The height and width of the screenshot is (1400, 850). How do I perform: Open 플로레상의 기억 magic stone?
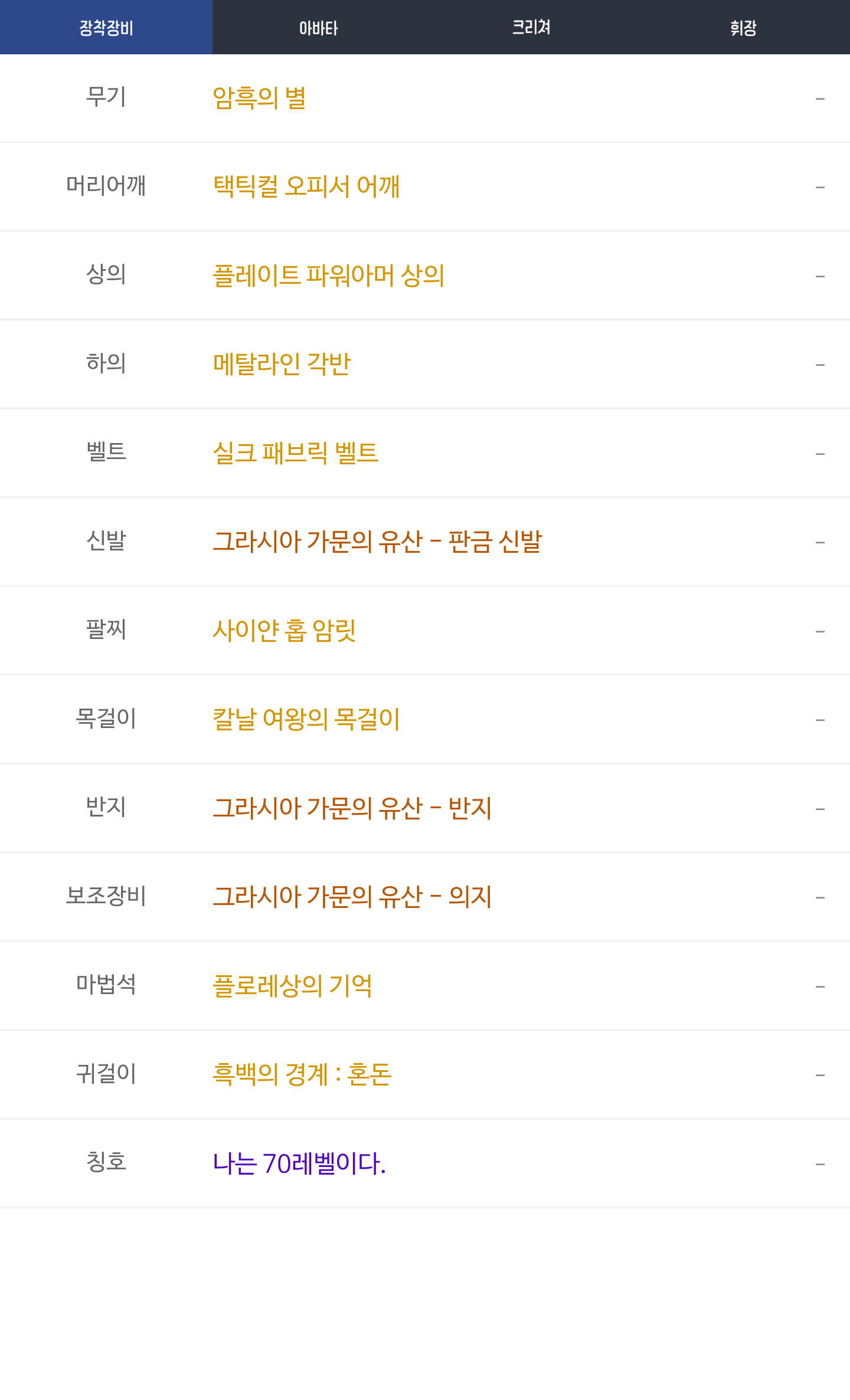click(x=292, y=986)
